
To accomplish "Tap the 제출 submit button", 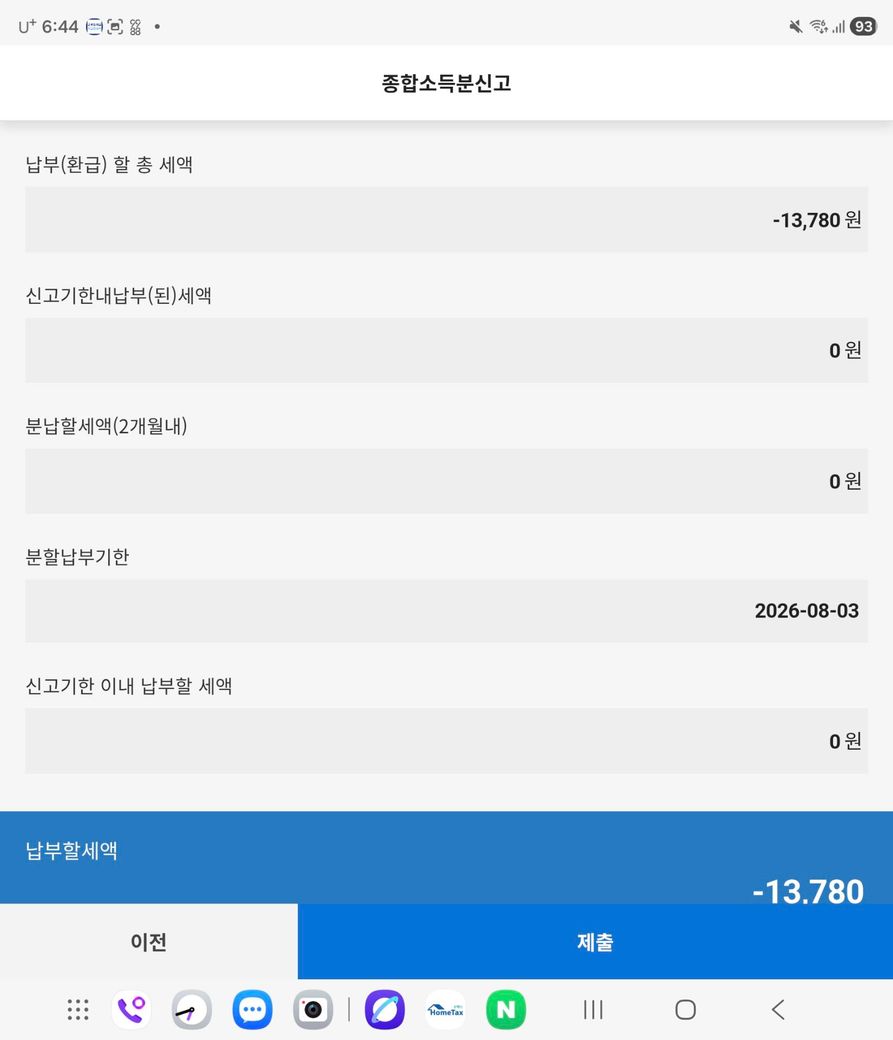I will 595,941.
